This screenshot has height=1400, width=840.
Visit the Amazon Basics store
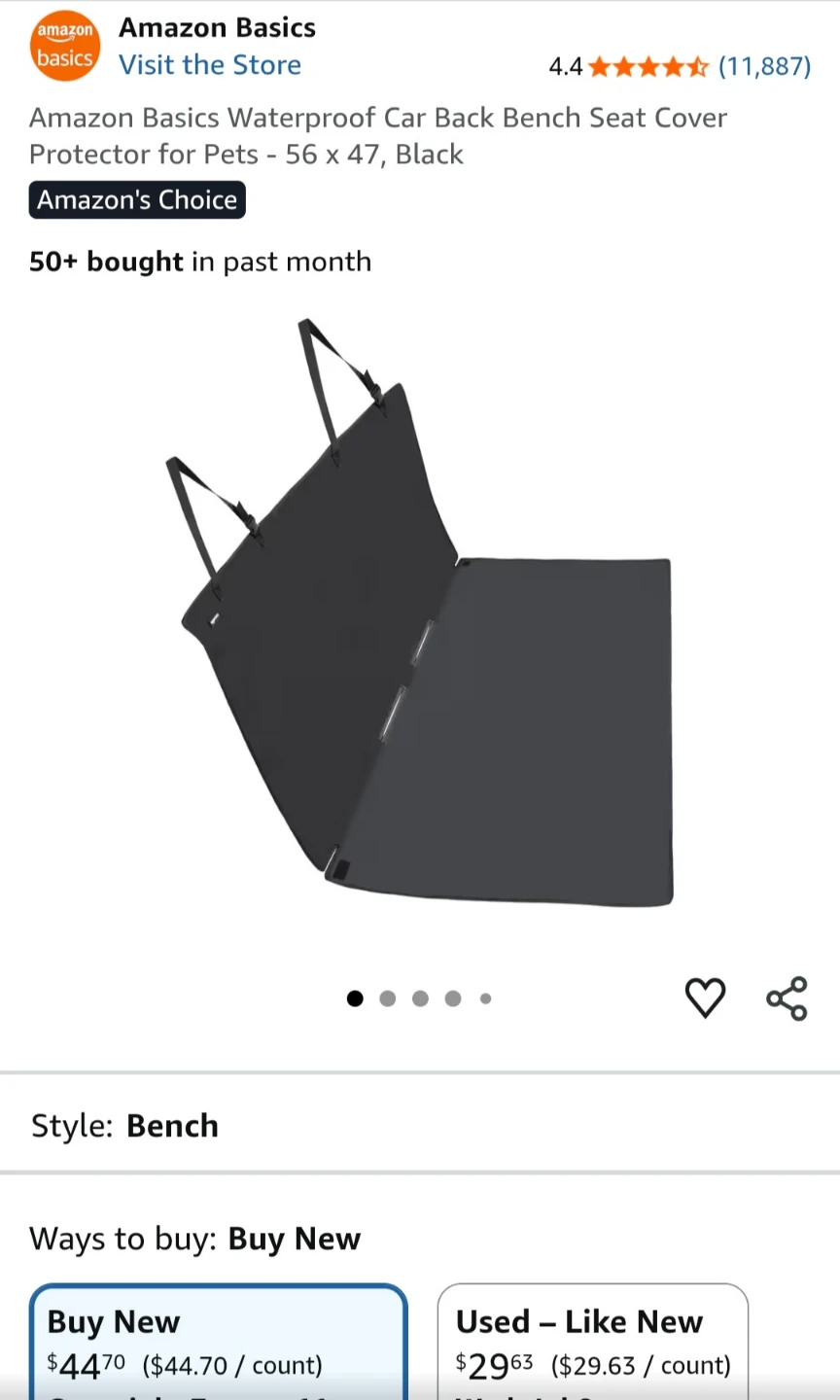tap(210, 65)
